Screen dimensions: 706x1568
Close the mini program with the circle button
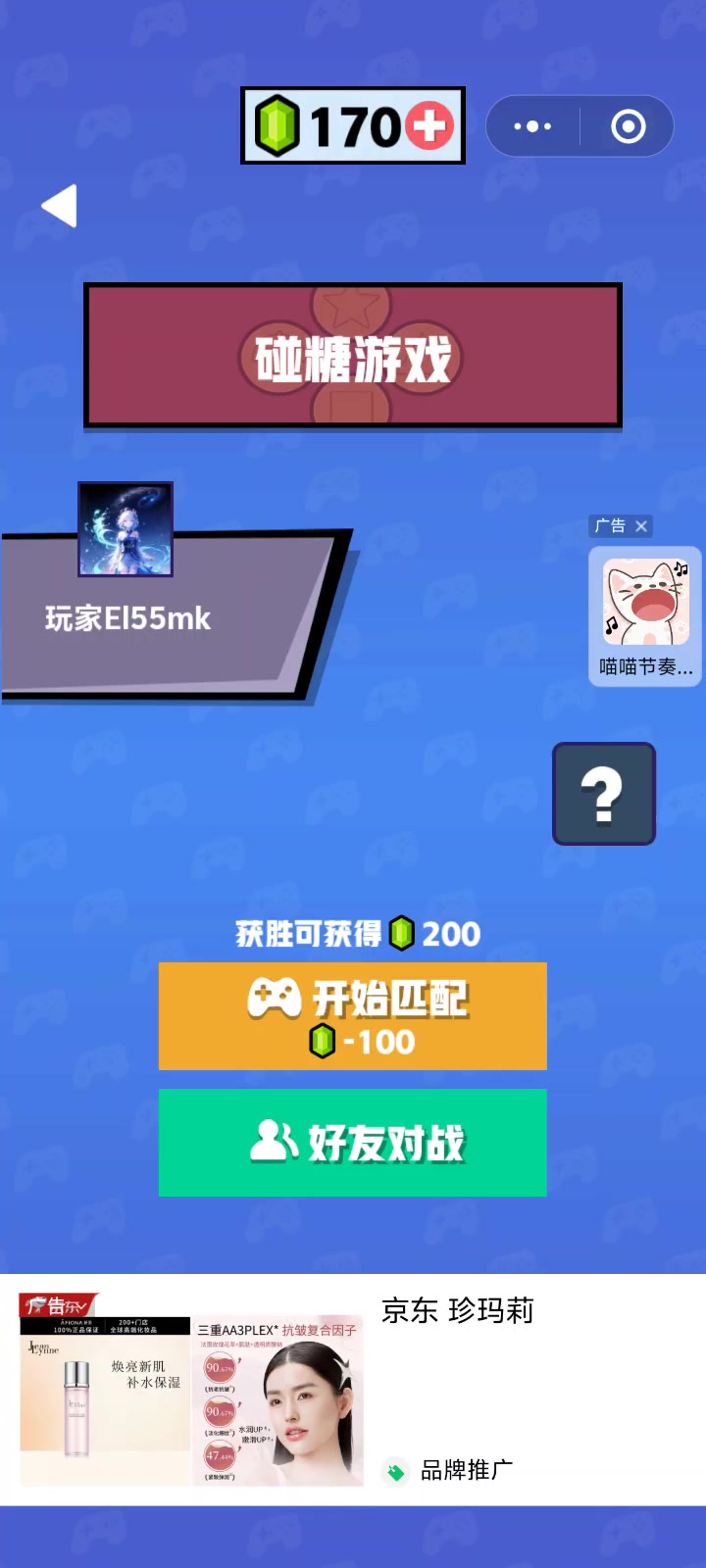click(628, 126)
